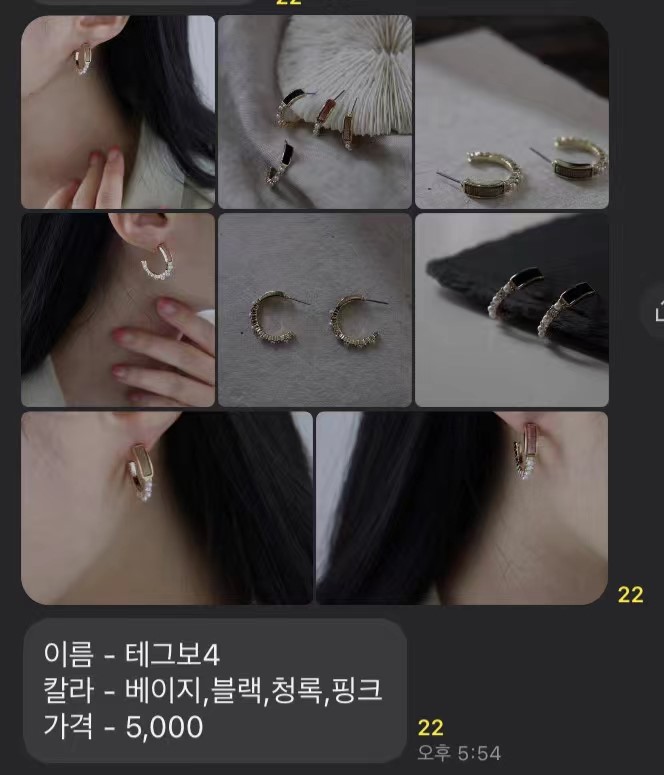Open the photo of earrings on black slate
The width and height of the screenshot is (664, 775).
coord(511,309)
